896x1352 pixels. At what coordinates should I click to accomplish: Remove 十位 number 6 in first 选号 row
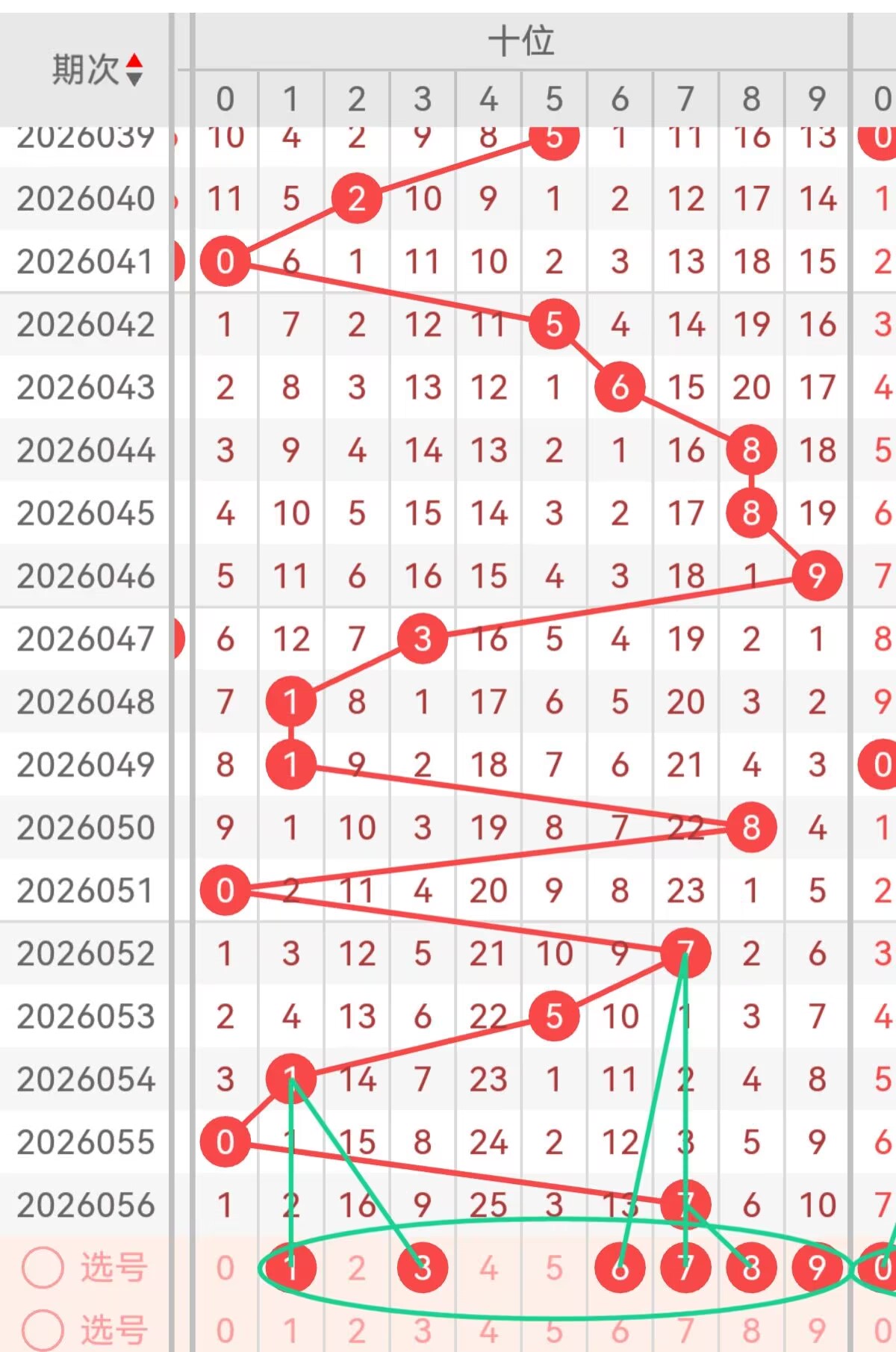(620, 1268)
